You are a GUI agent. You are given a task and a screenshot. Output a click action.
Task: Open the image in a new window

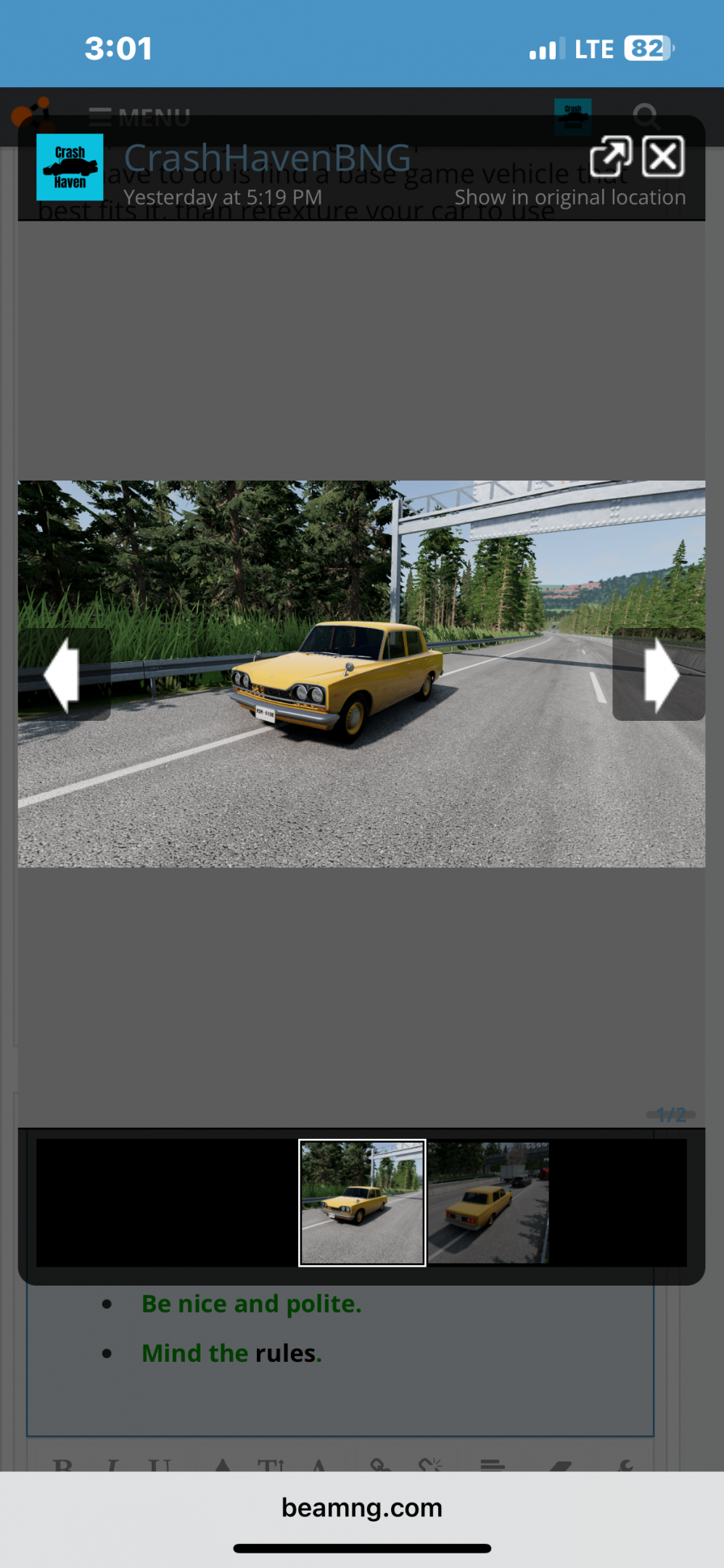point(610,157)
